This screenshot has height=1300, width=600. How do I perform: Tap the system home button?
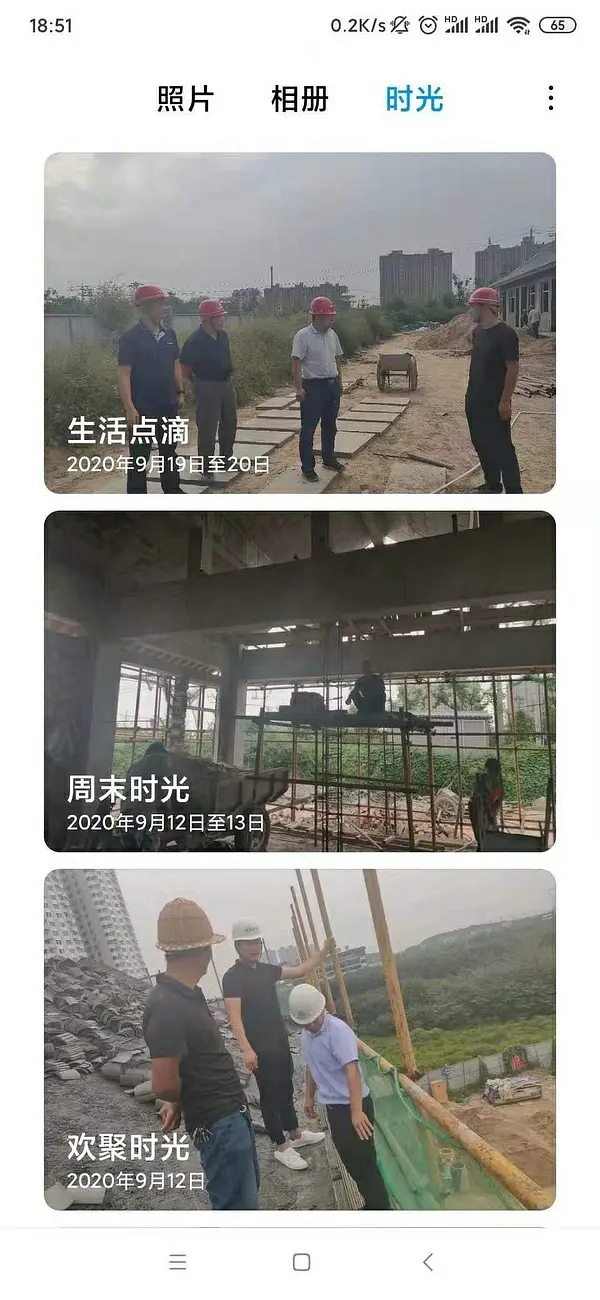(301, 1262)
